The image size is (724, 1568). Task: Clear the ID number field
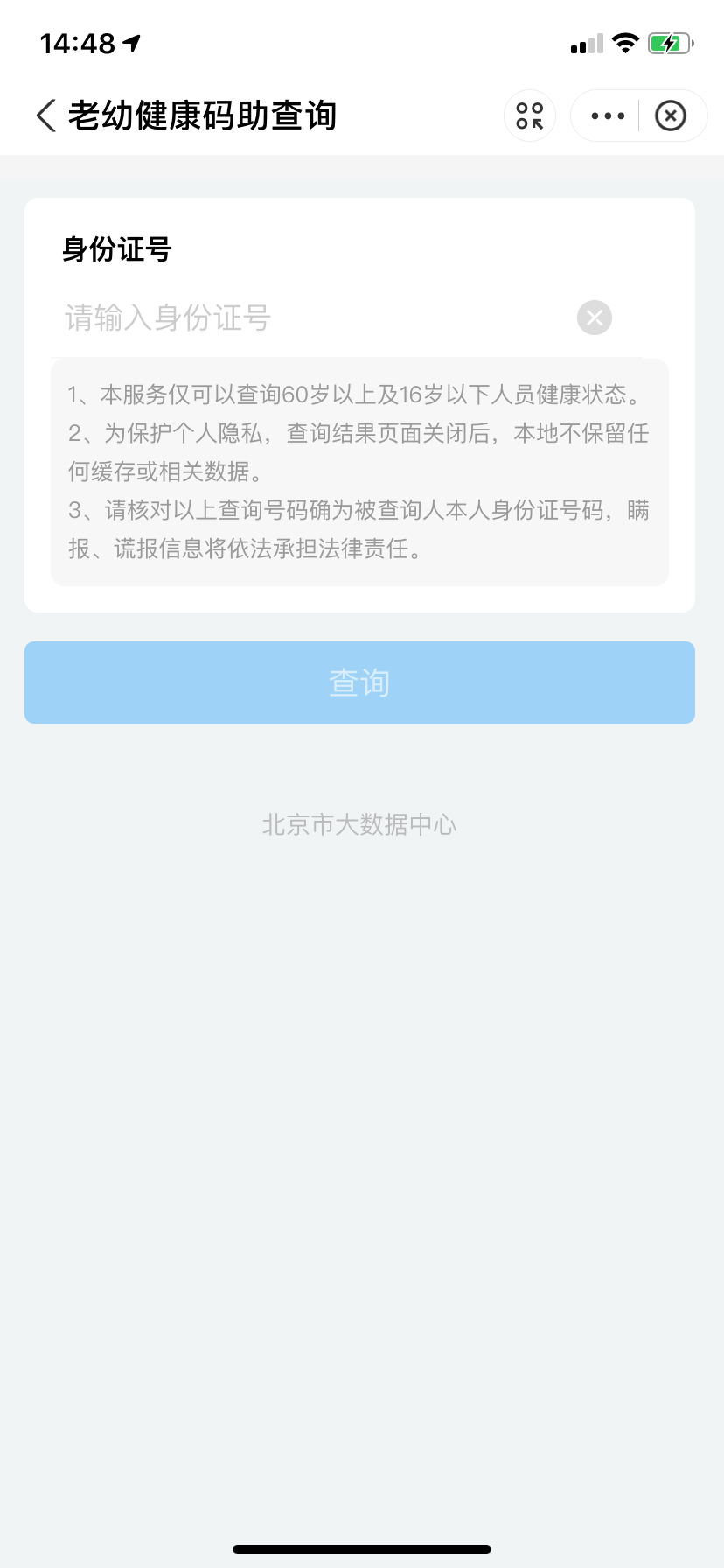click(x=595, y=318)
